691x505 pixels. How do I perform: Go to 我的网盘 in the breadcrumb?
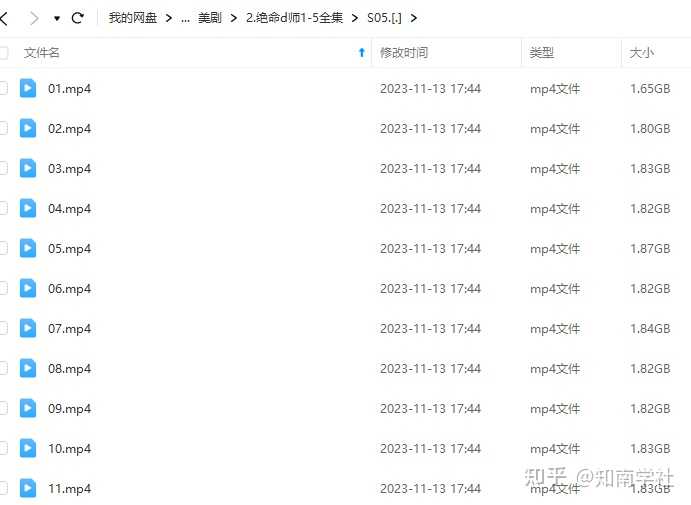point(133,18)
